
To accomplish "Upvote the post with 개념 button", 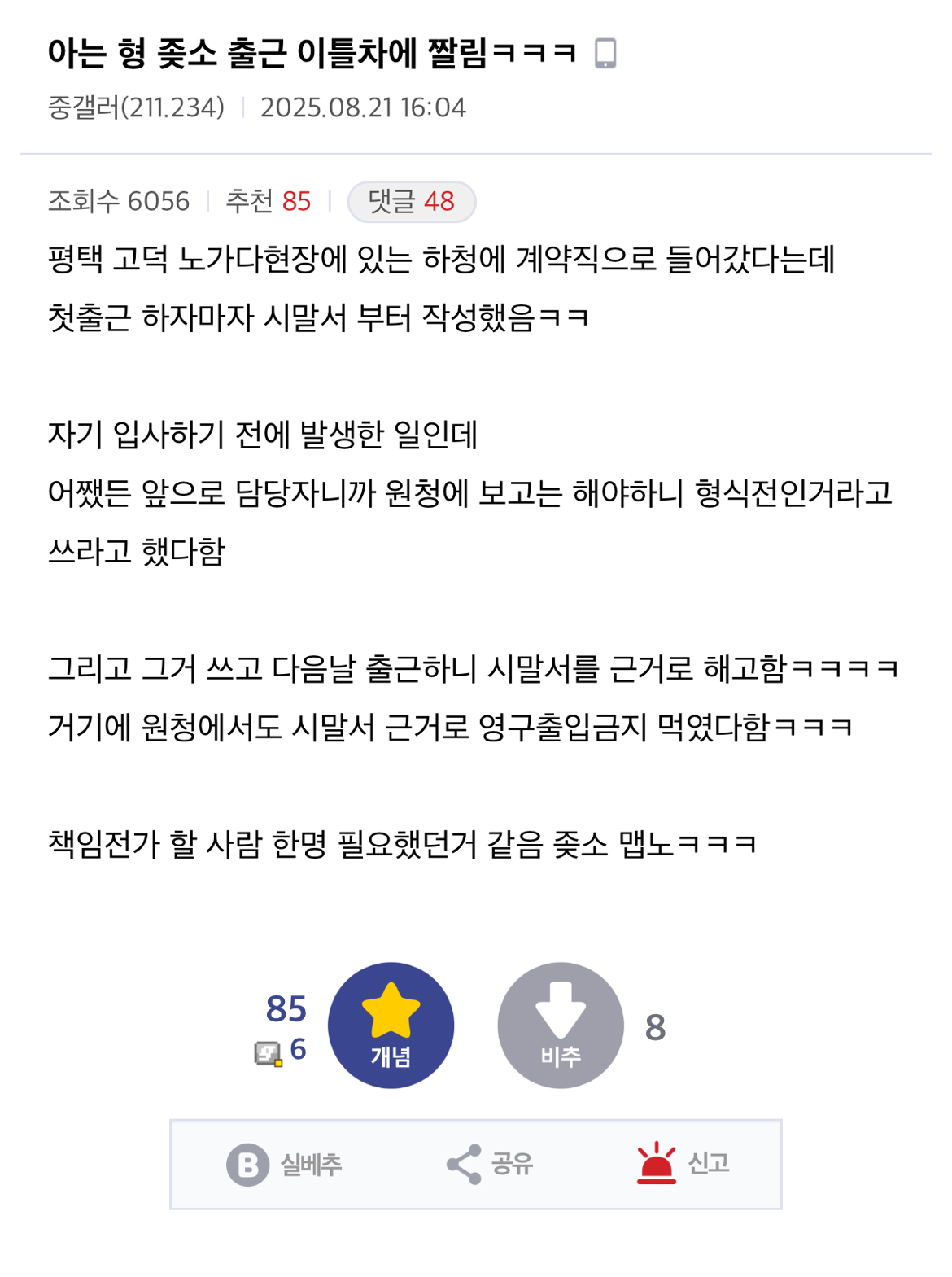I will [x=391, y=1025].
